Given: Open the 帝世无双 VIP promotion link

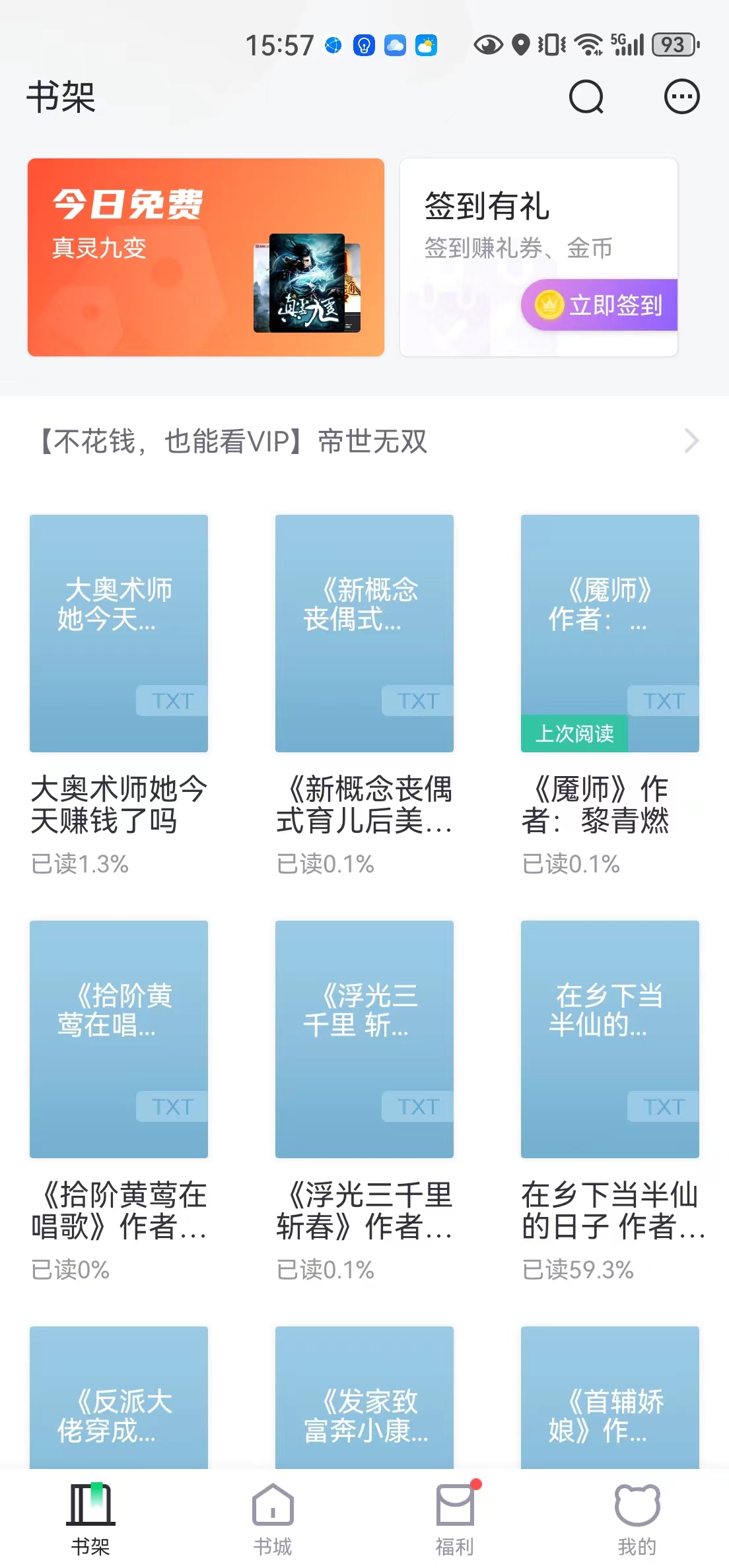Looking at the screenshot, I should click(x=364, y=441).
